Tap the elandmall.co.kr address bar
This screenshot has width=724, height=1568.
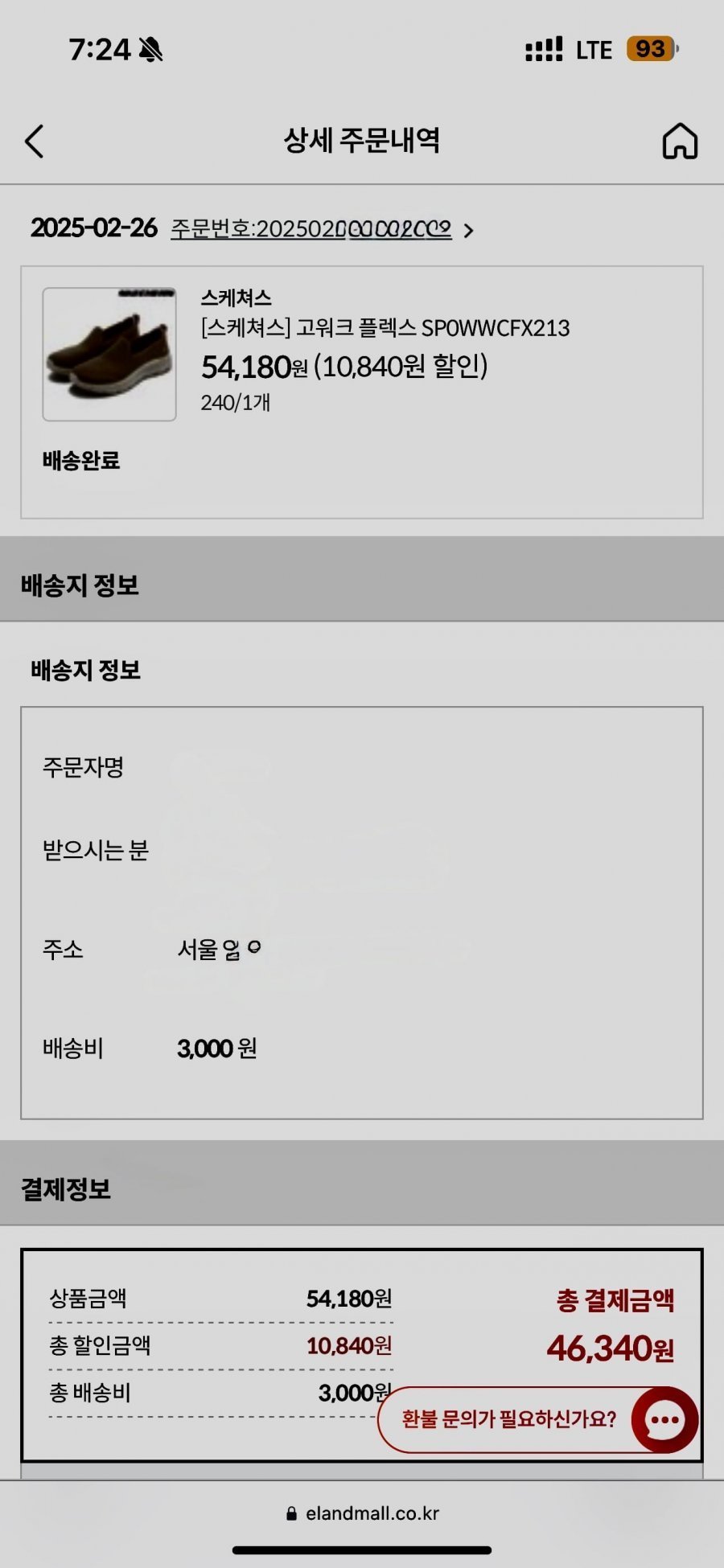[x=363, y=1513]
